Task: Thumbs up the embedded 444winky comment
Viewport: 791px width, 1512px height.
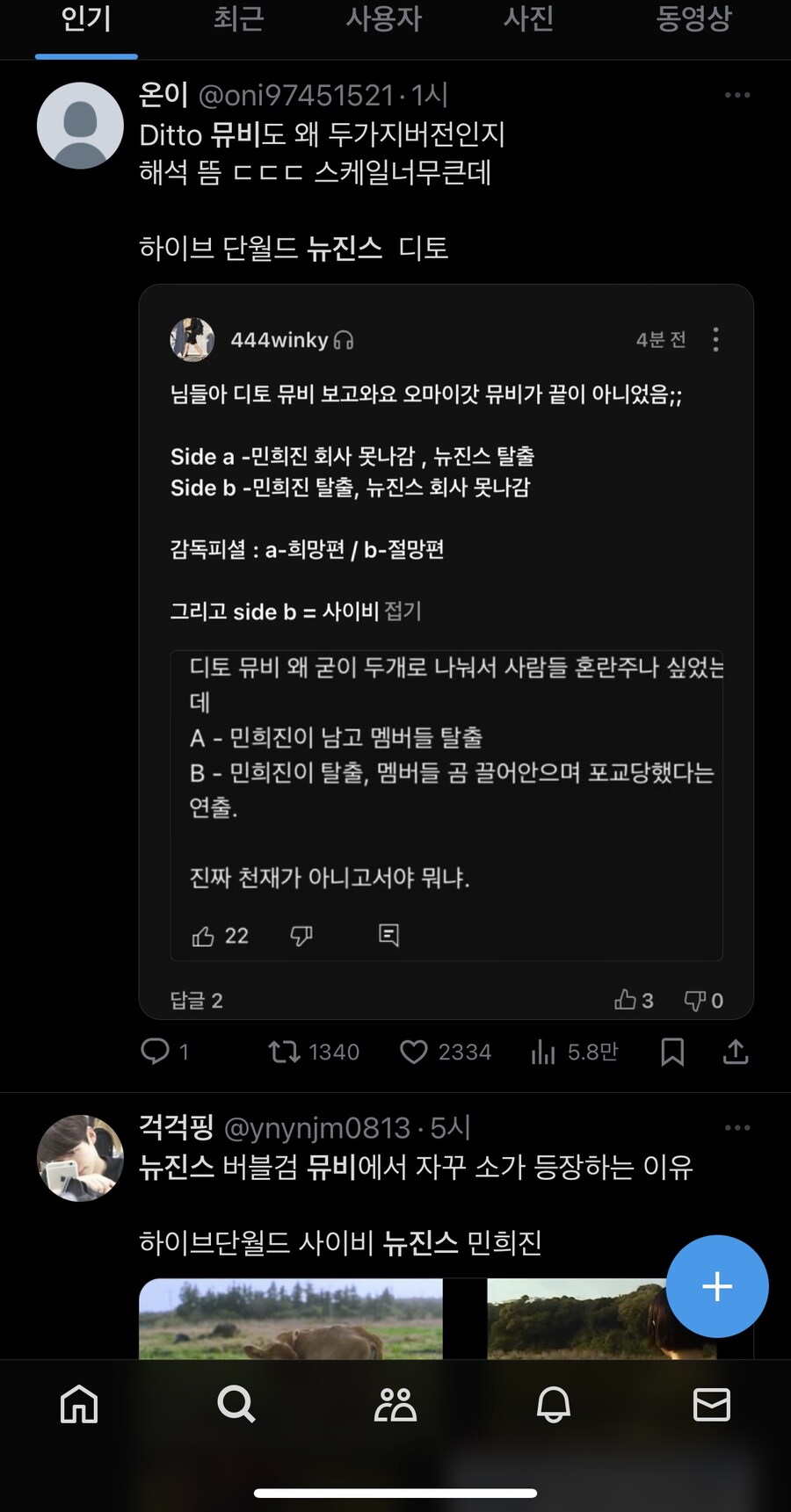Action: tap(206, 935)
